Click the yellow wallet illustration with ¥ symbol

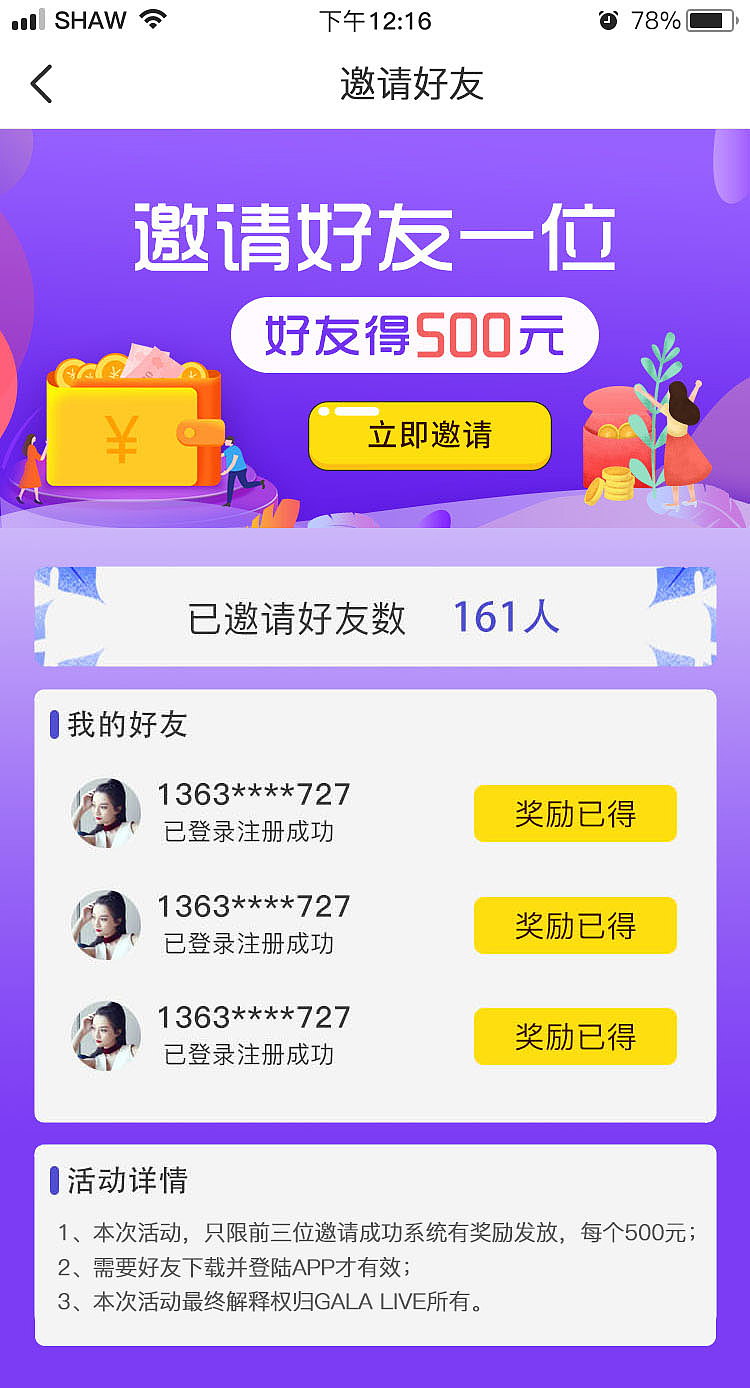[x=125, y=430]
